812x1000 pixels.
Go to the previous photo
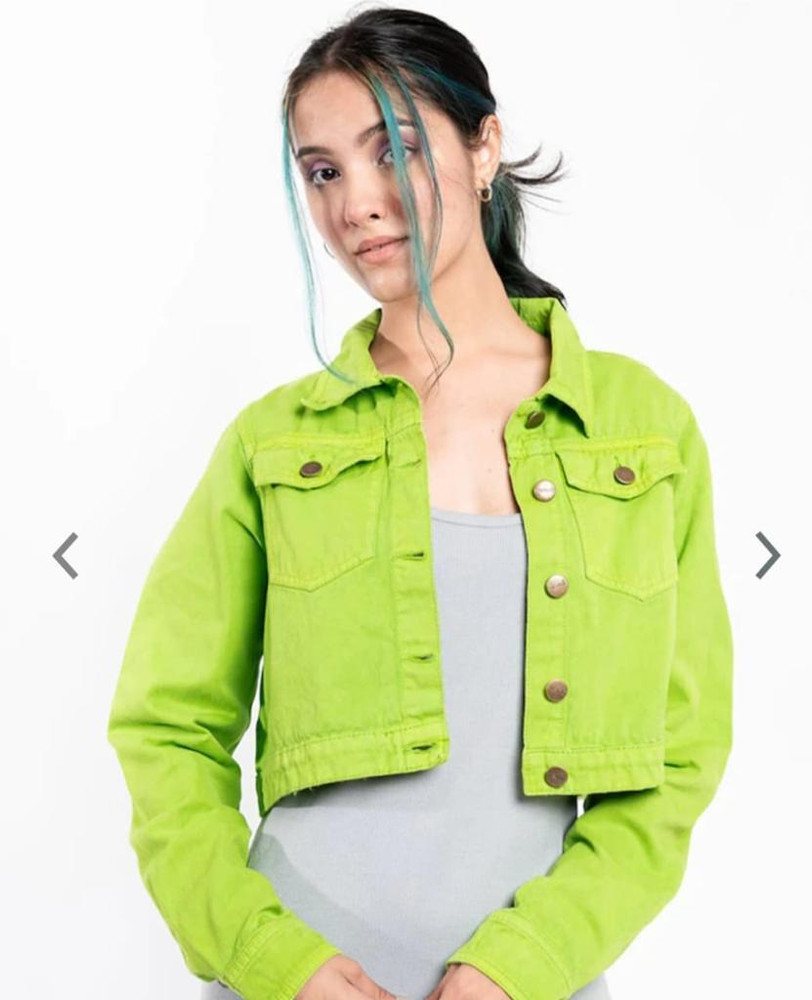click(65, 555)
